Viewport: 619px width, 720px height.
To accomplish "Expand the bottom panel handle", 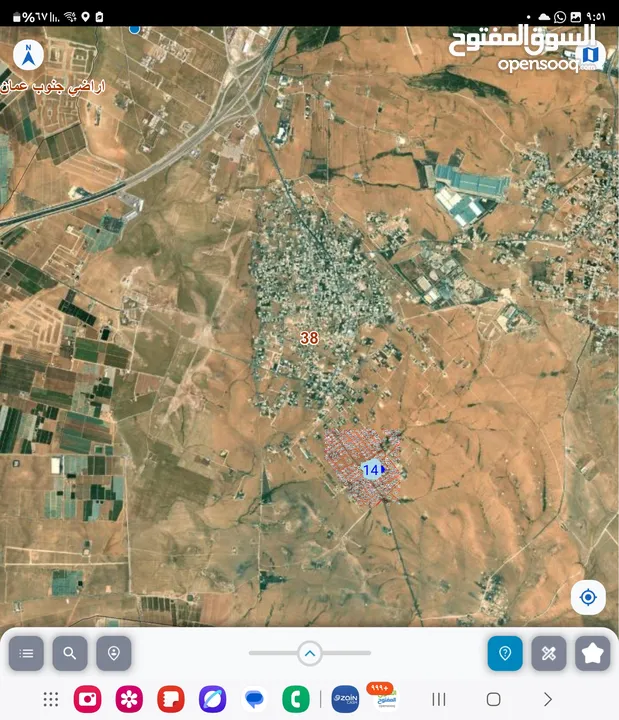I will click(310, 653).
